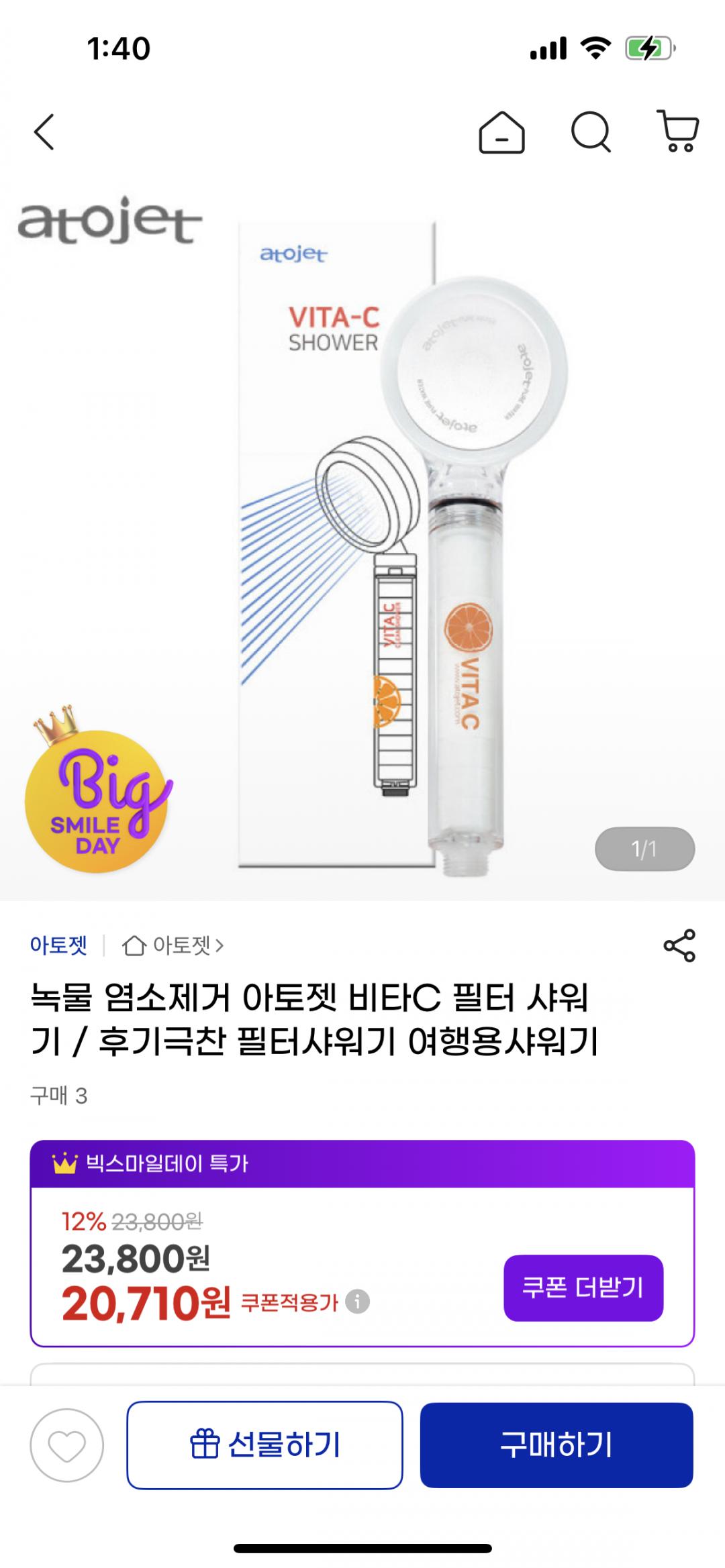Tap the 쿠폰 더받기 button
The image size is (725, 1568).
coord(583,1288)
